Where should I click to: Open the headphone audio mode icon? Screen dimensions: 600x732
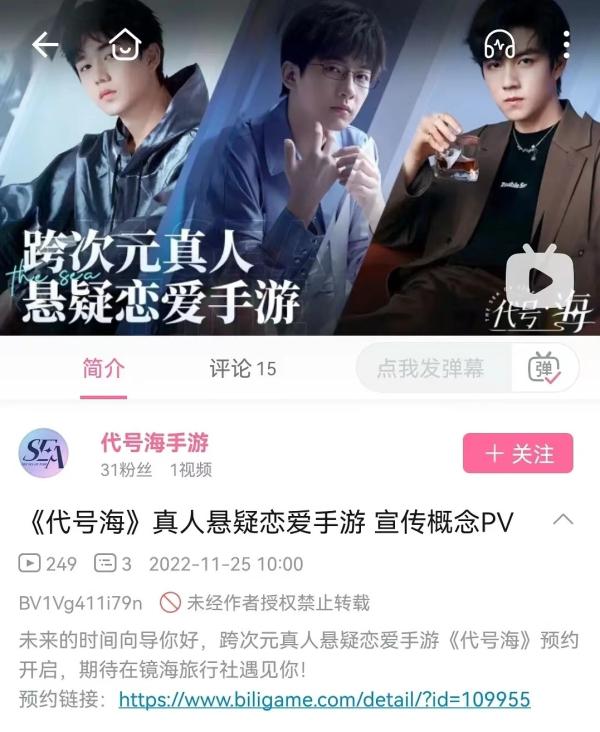pyautogui.click(x=498, y=44)
